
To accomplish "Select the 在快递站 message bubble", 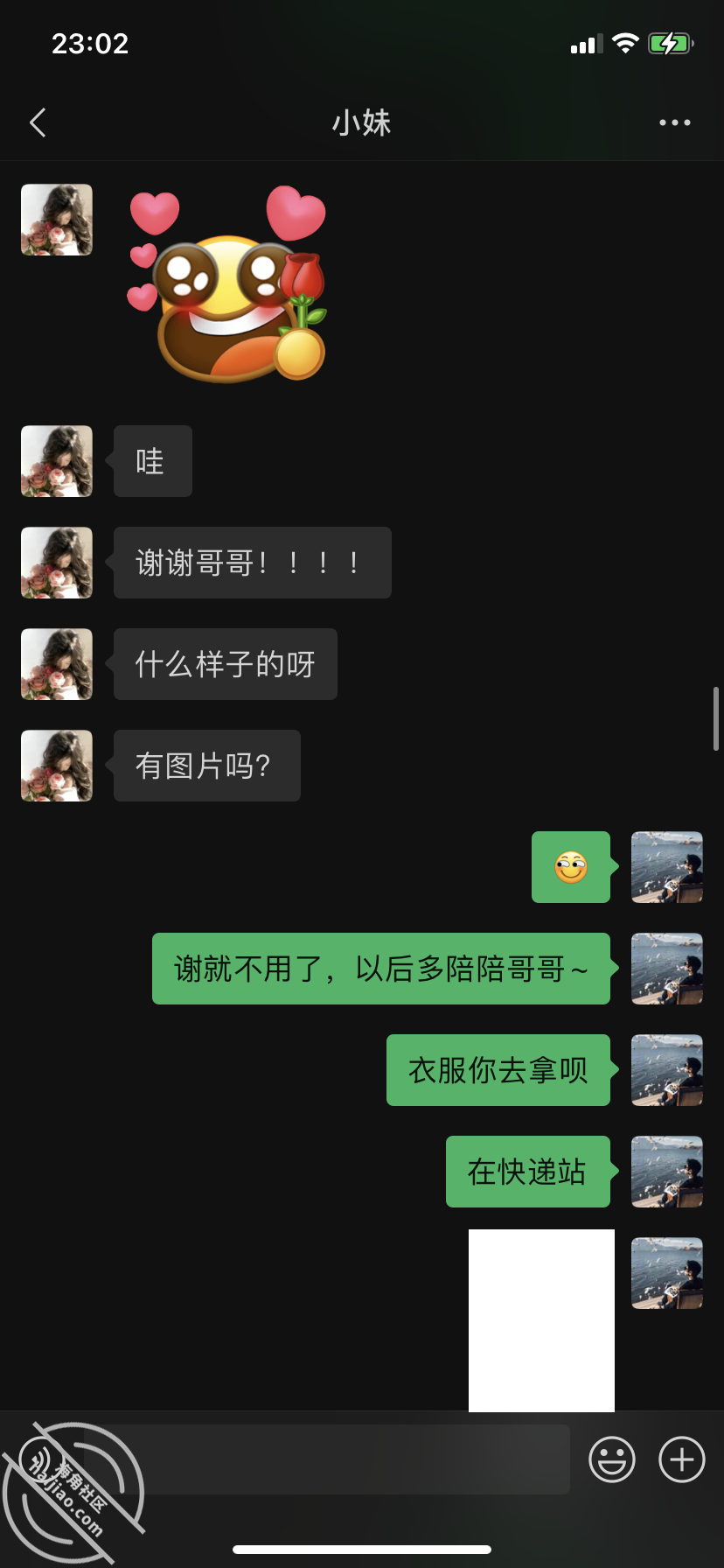I will (x=527, y=1172).
